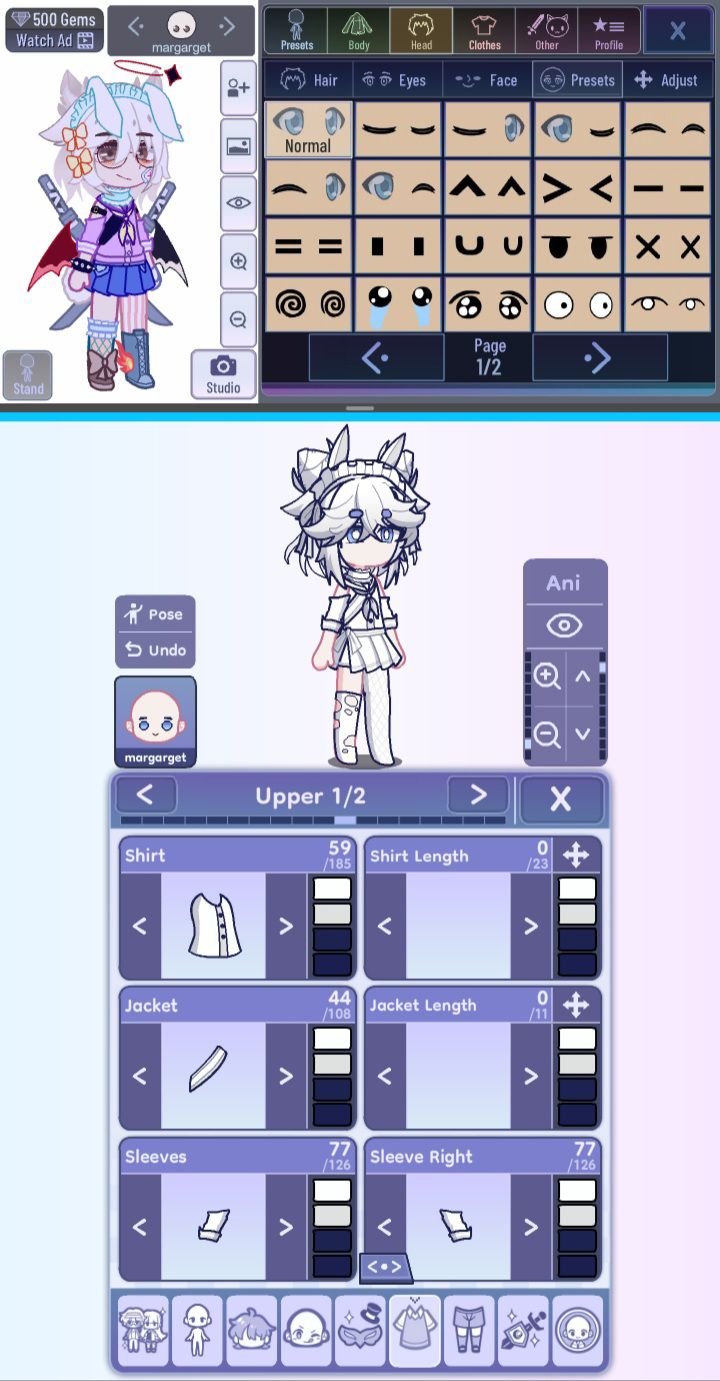720x1381 pixels.
Task: Go to next presets page
Action: tap(598, 357)
